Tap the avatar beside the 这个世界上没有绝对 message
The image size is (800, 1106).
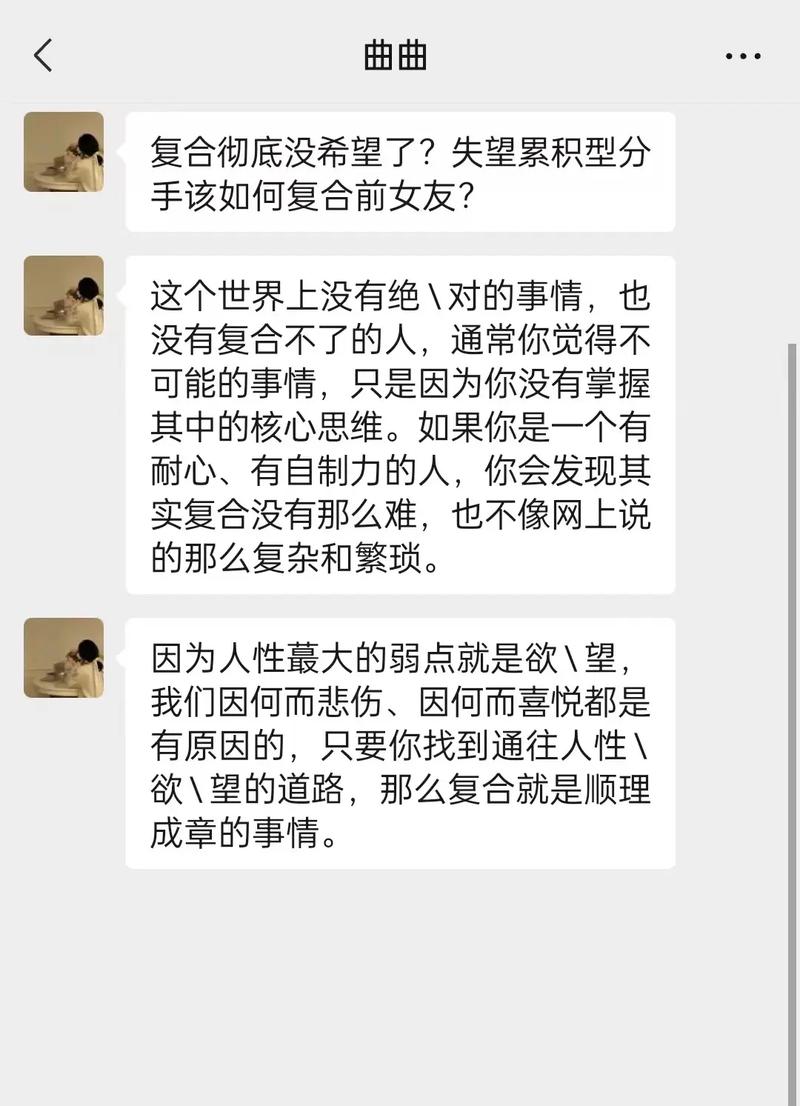pos(64,296)
